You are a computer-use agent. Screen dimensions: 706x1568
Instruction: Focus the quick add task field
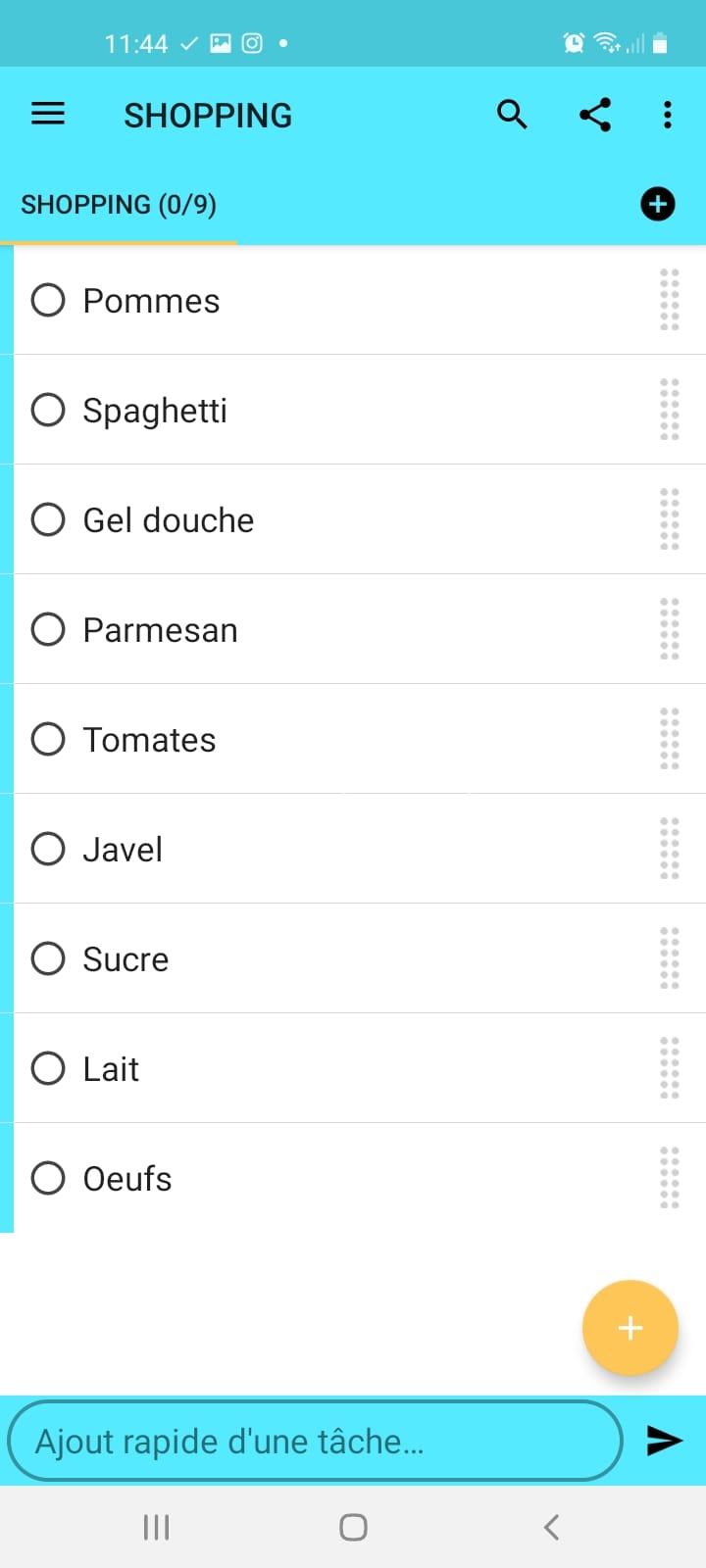[315, 1441]
